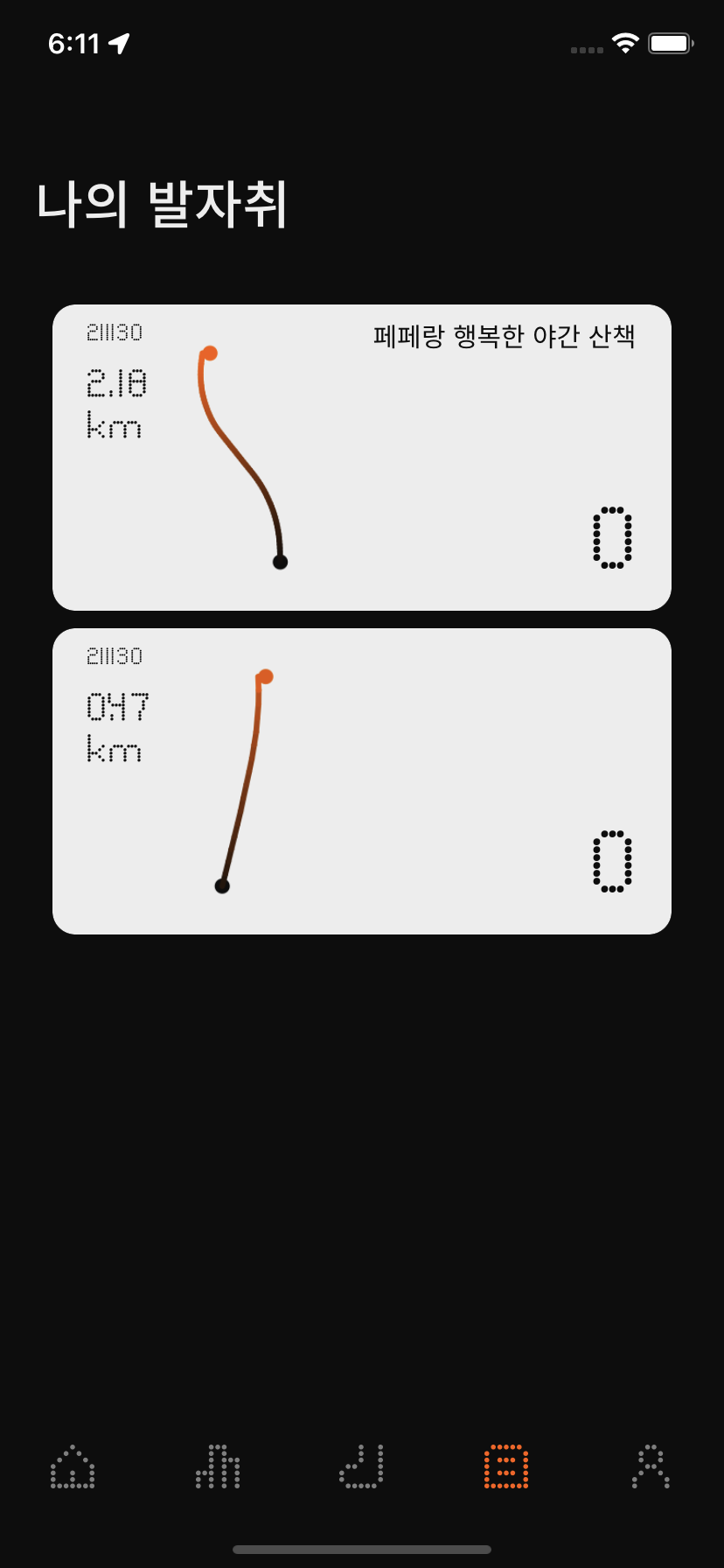This screenshot has width=724, height=1568.
Task: Switch to the footprint walk tab
Action: point(362,1467)
